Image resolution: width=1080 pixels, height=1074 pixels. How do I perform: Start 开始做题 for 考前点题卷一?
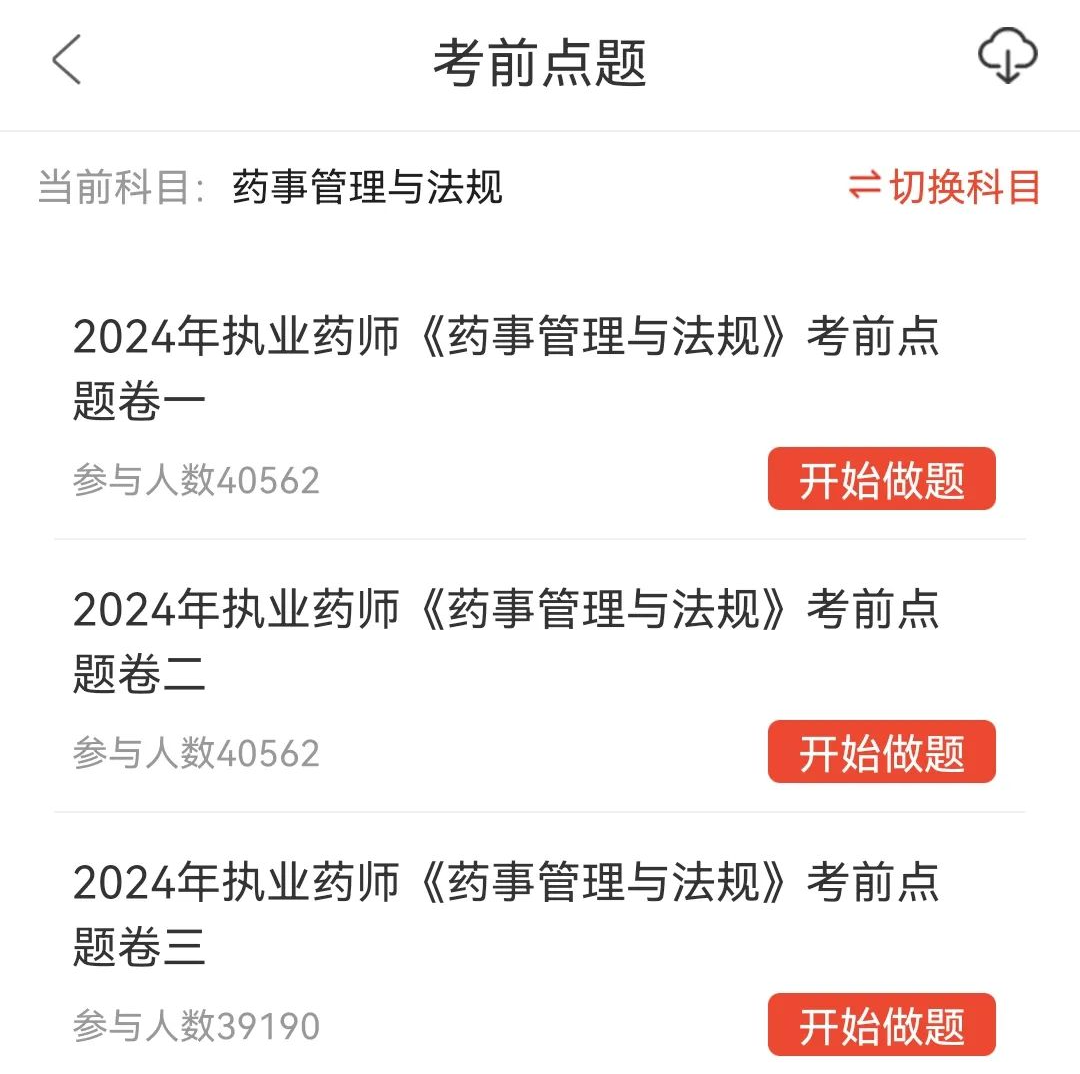(x=881, y=479)
